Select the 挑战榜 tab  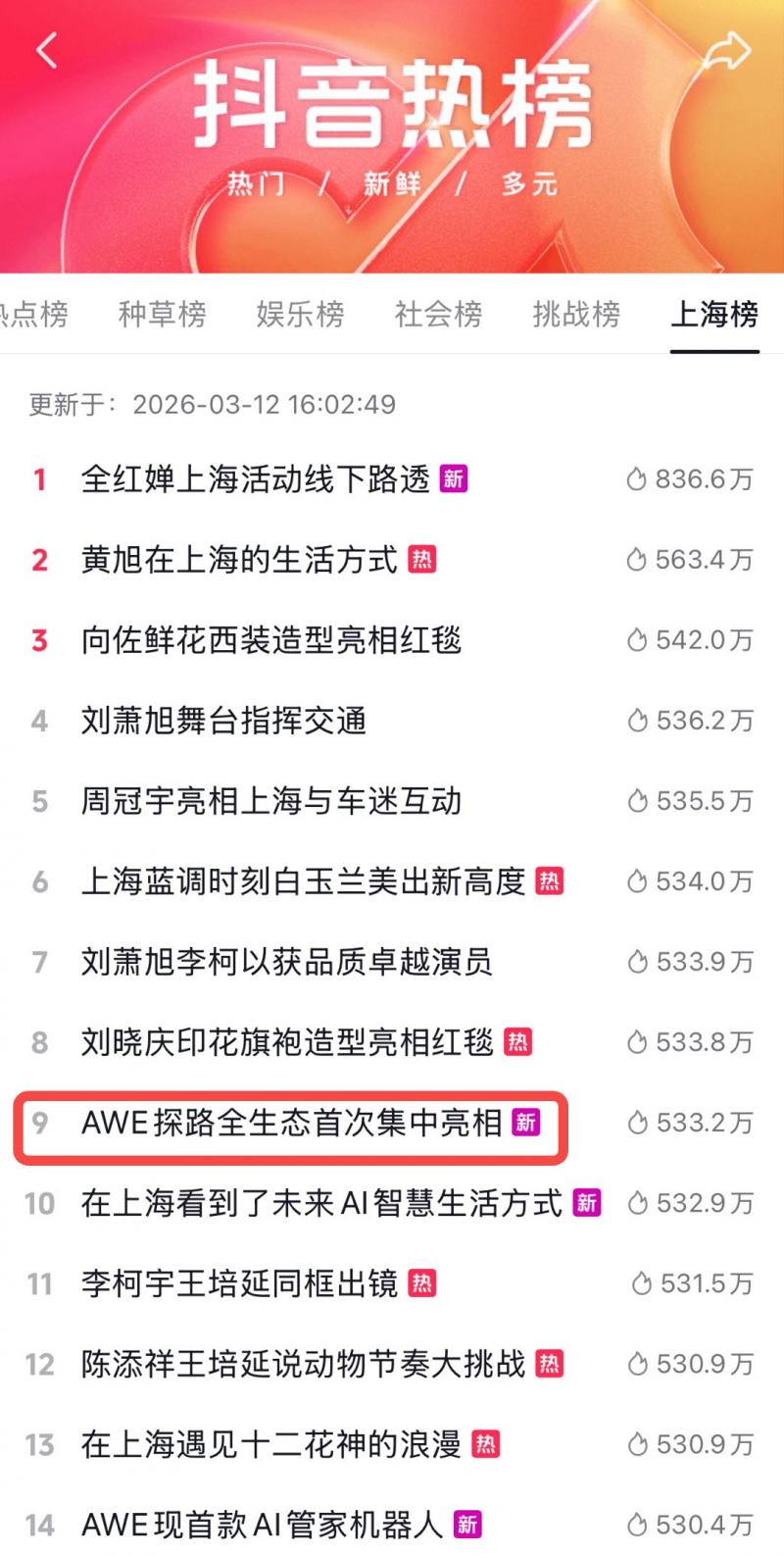pyautogui.click(x=576, y=314)
